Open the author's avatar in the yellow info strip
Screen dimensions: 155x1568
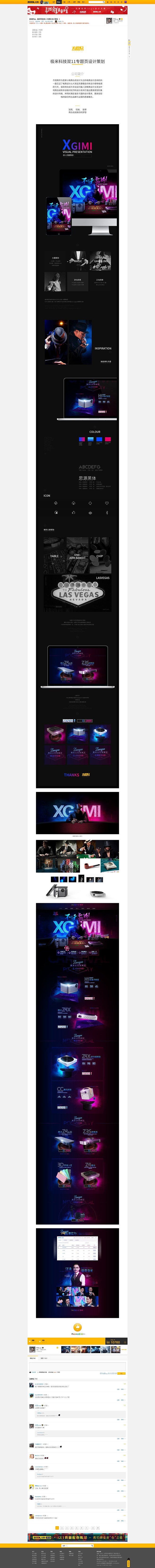[x=32, y=1349]
